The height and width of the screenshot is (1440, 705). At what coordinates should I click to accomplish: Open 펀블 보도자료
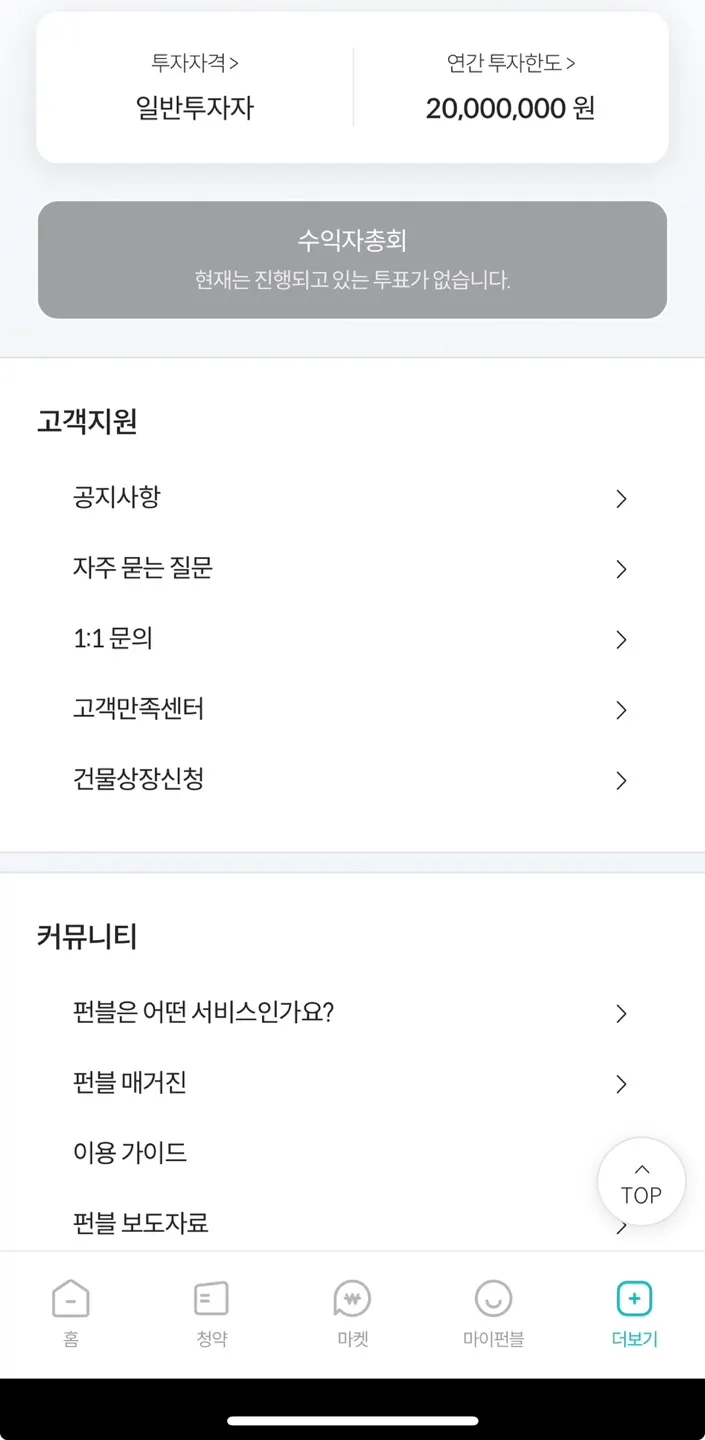(x=300, y=1223)
